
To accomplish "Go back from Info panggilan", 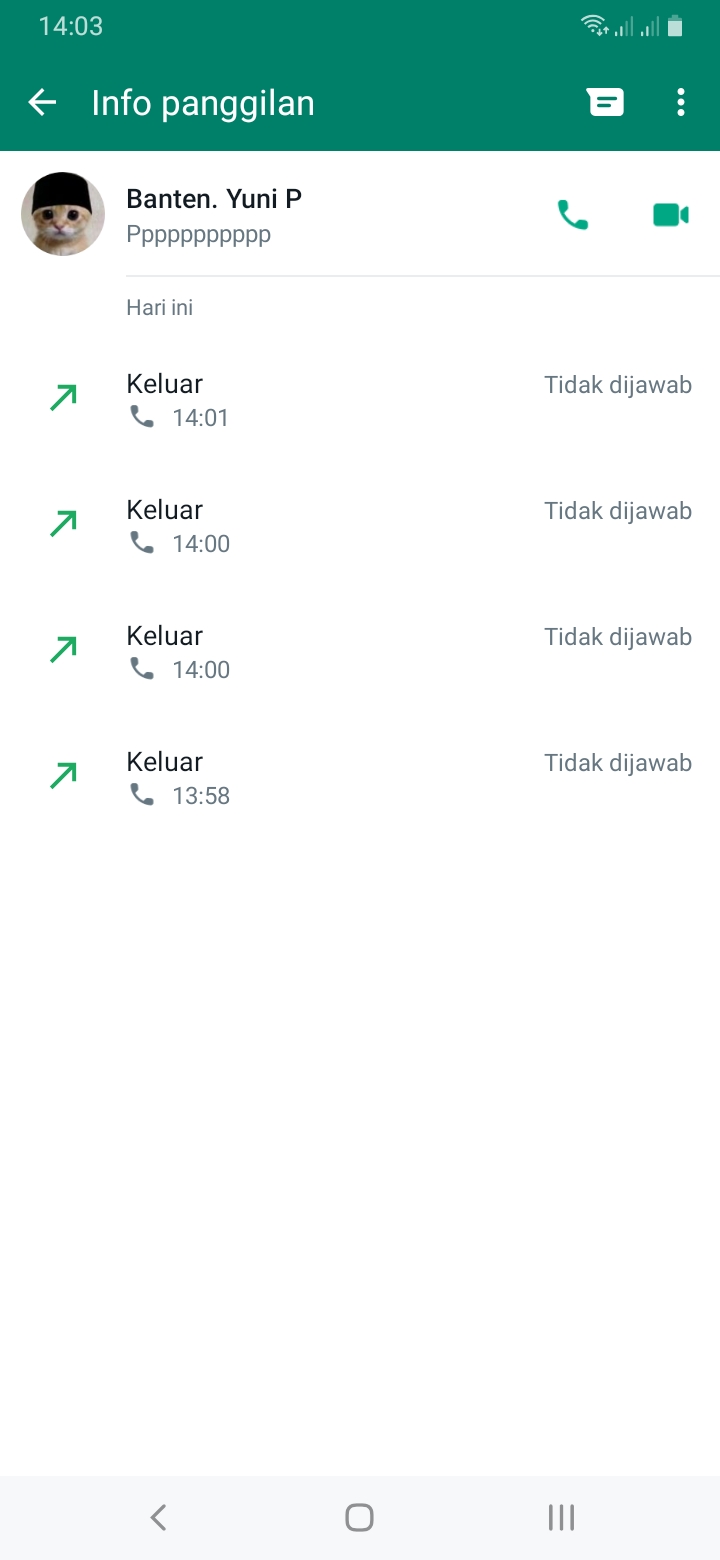I will (x=42, y=102).
